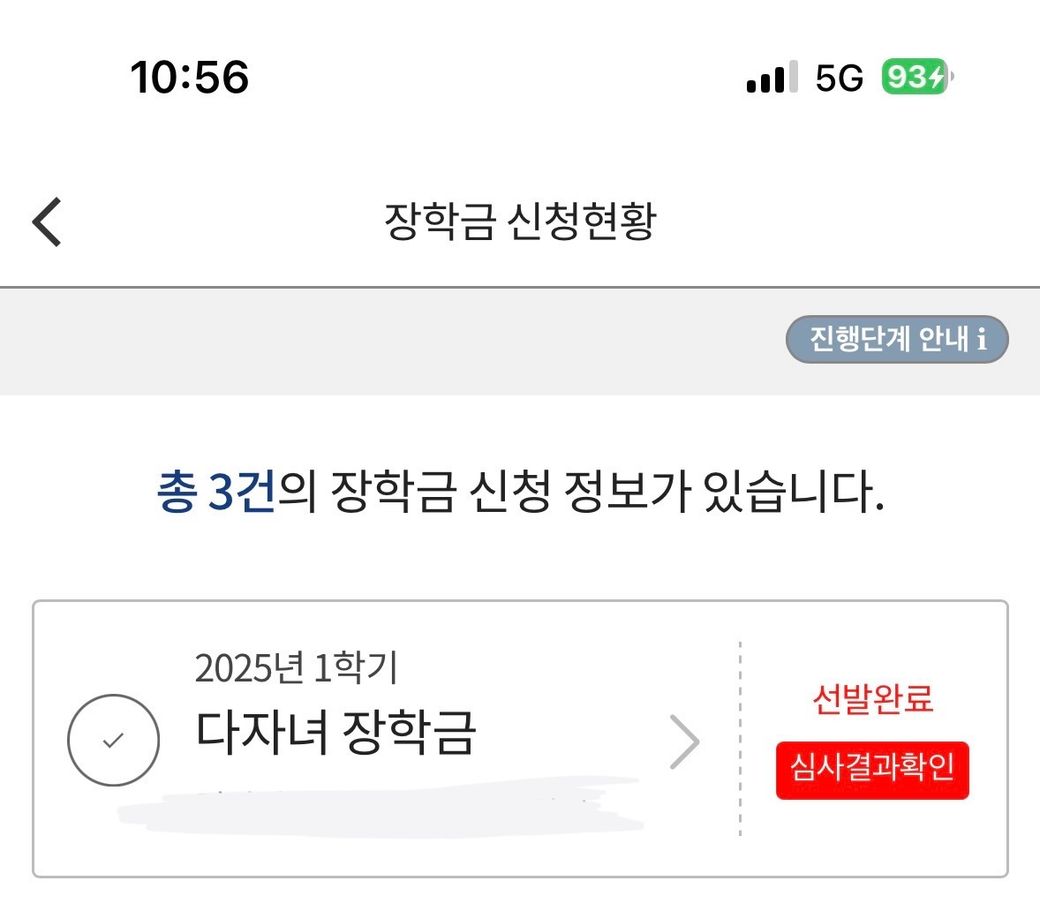Open the 다자녀 장학금 application card
Image resolution: width=1040 pixels, height=903 pixels.
(x=420, y=735)
